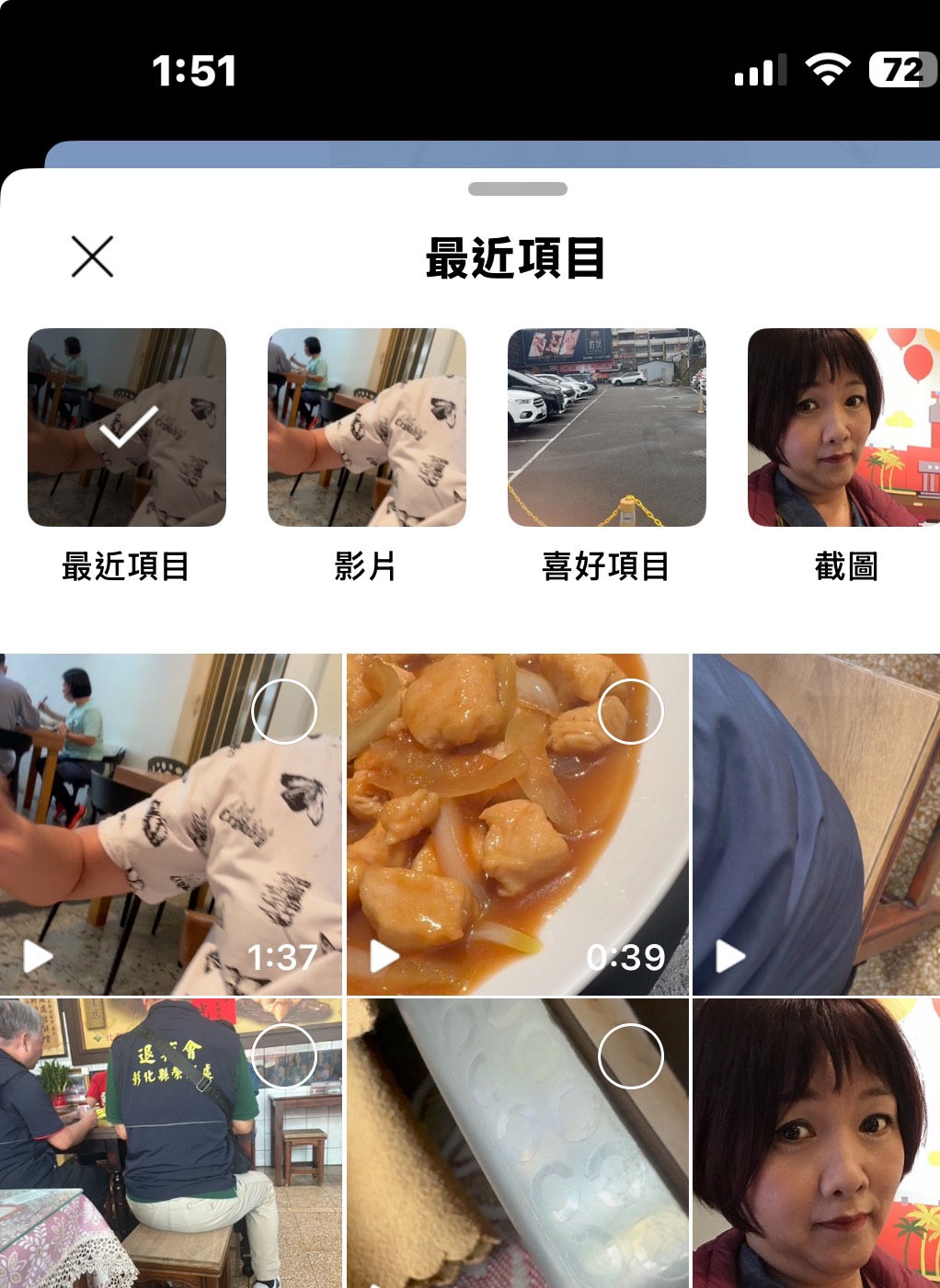The width and height of the screenshot is (940, 1288).
Task: Select the 最近項目 album
Action: pos(127,427)
